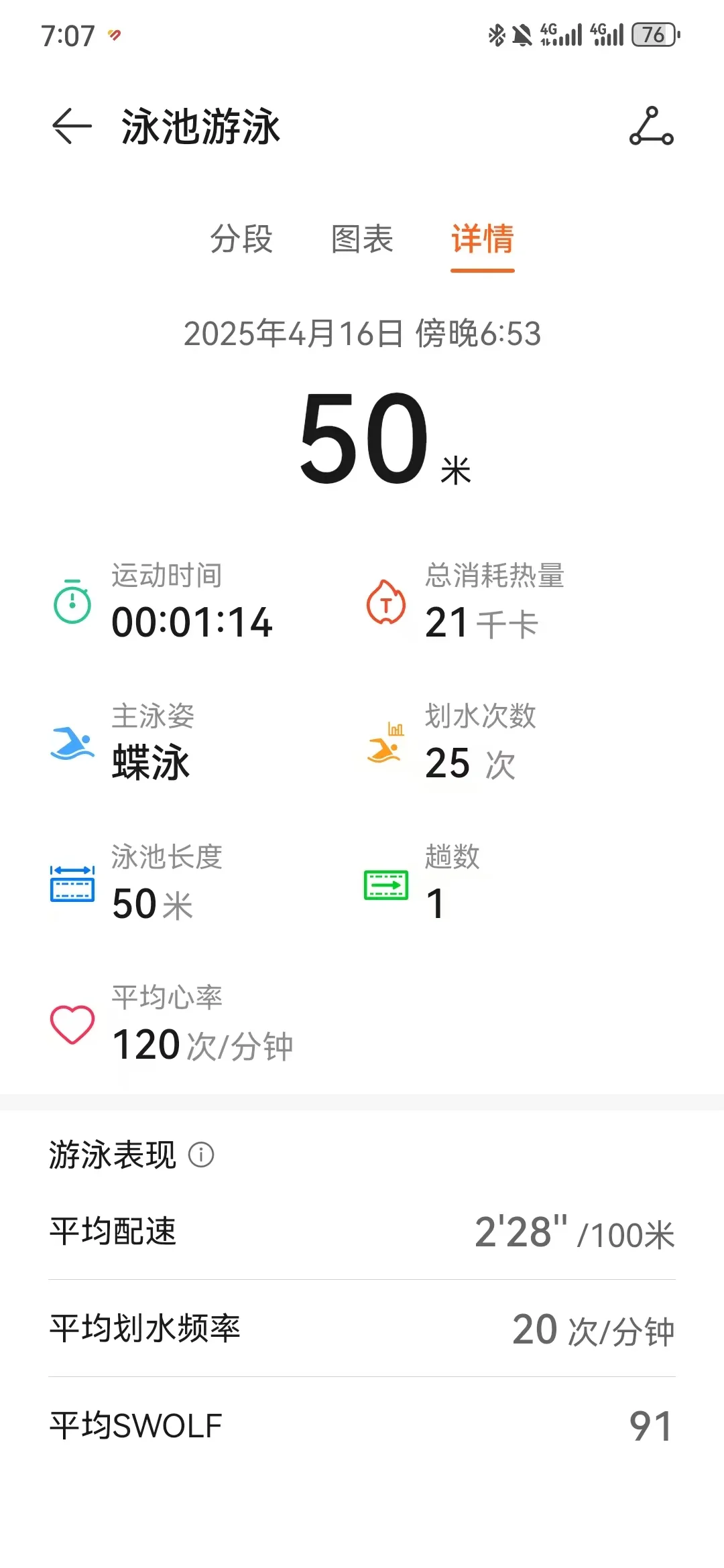
Task: Switch to the 分段 tab
Action: (x=241, y=239)
